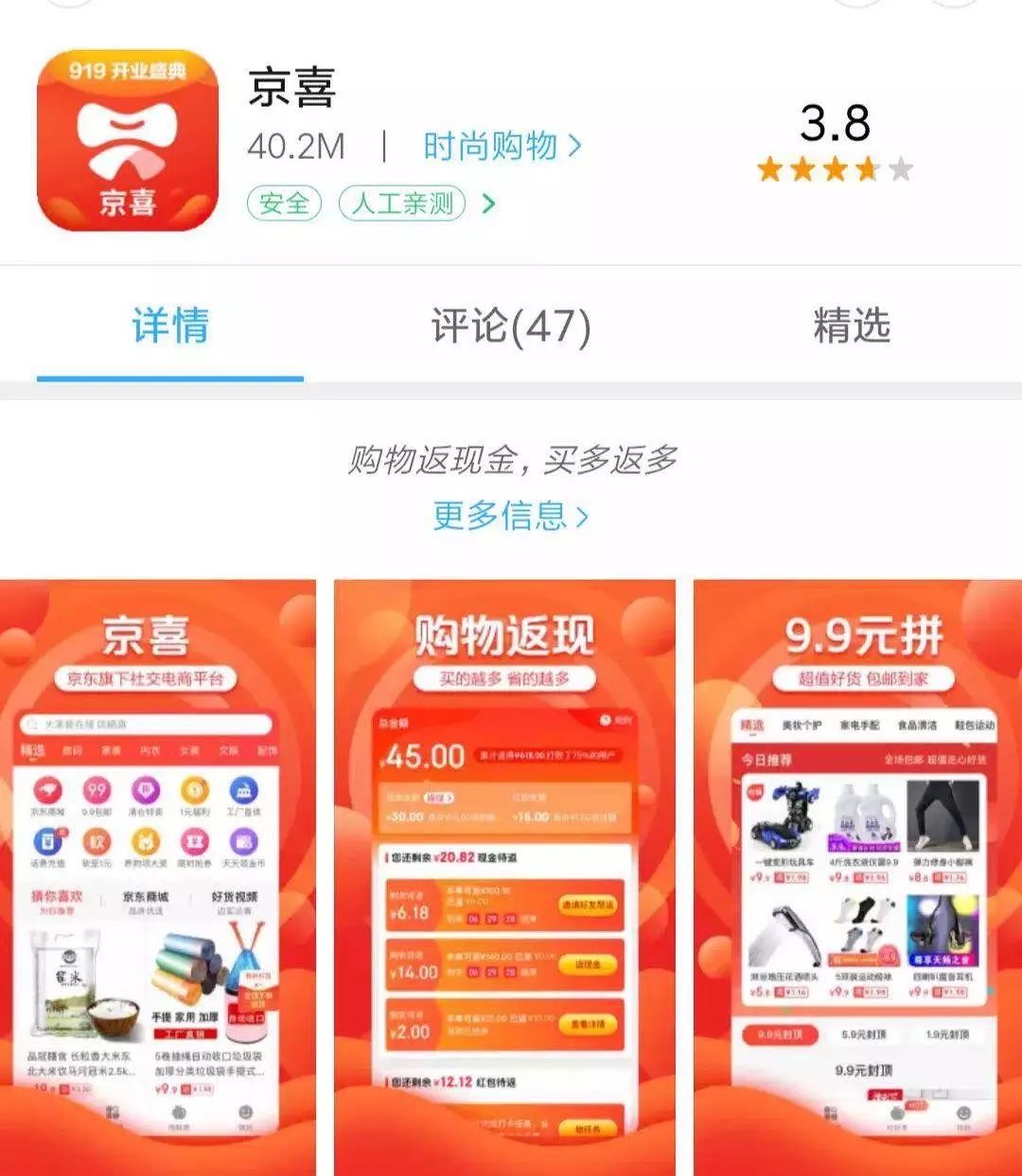Switch to the 评论(47) tab

point(511,326)
